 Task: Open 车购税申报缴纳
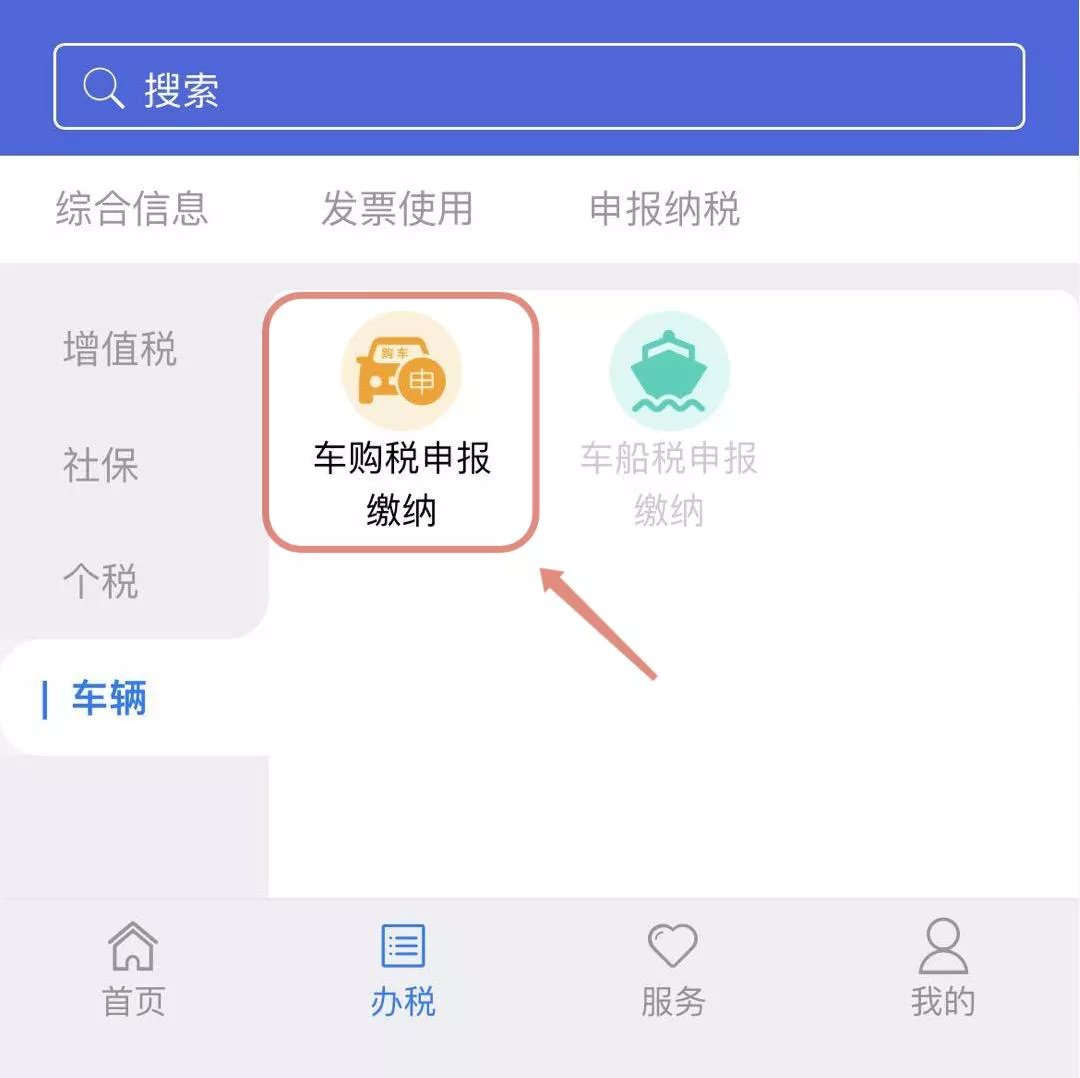pyautogui.click(x=401, y=422)
